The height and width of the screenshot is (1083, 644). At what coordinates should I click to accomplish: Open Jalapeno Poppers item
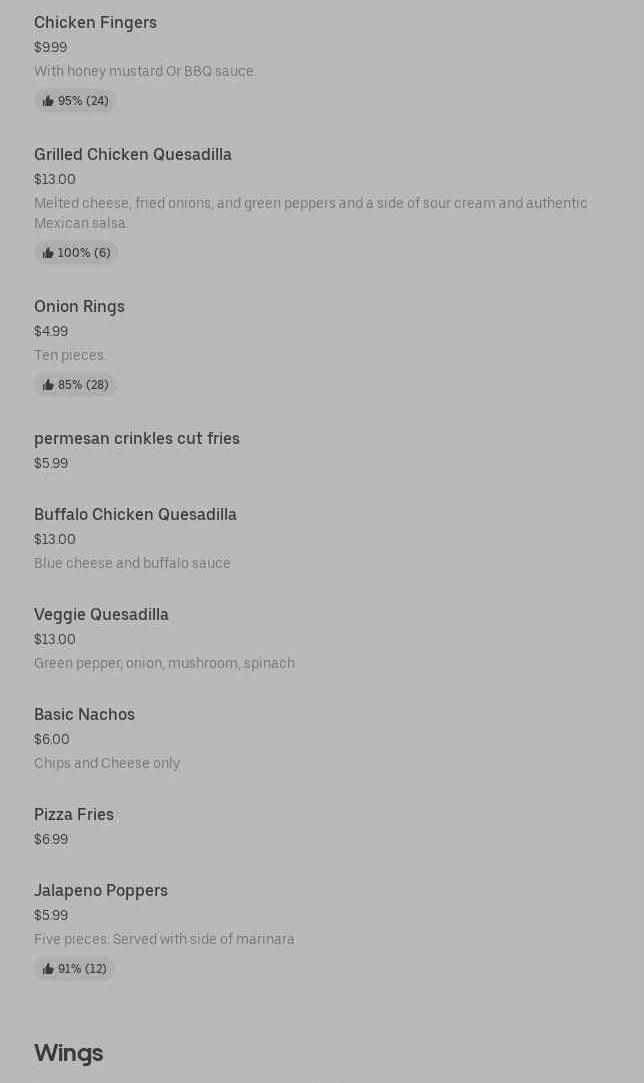coord(101,890)
